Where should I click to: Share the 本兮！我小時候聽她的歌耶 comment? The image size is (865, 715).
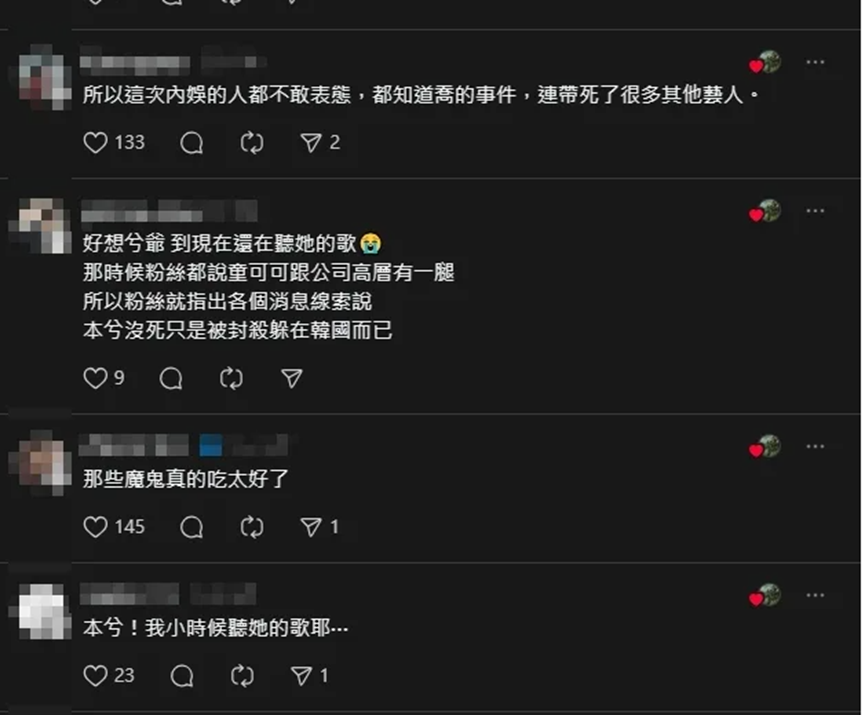click(302, 677)
